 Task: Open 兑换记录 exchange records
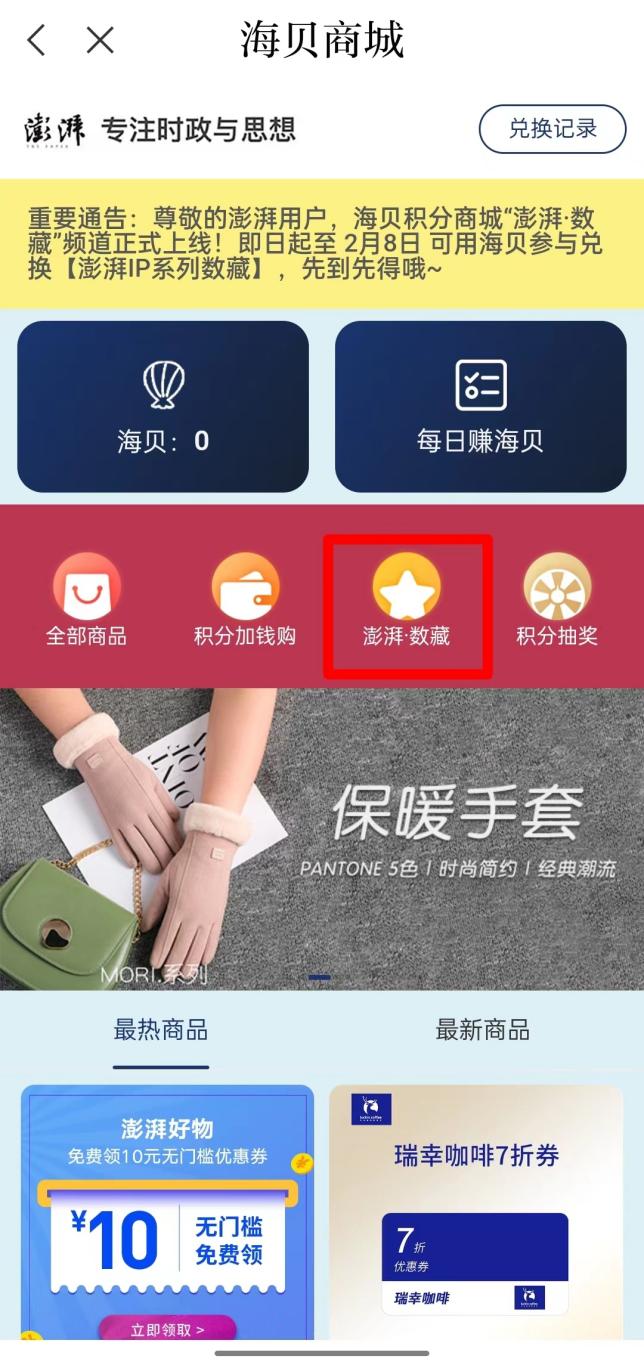553,129
